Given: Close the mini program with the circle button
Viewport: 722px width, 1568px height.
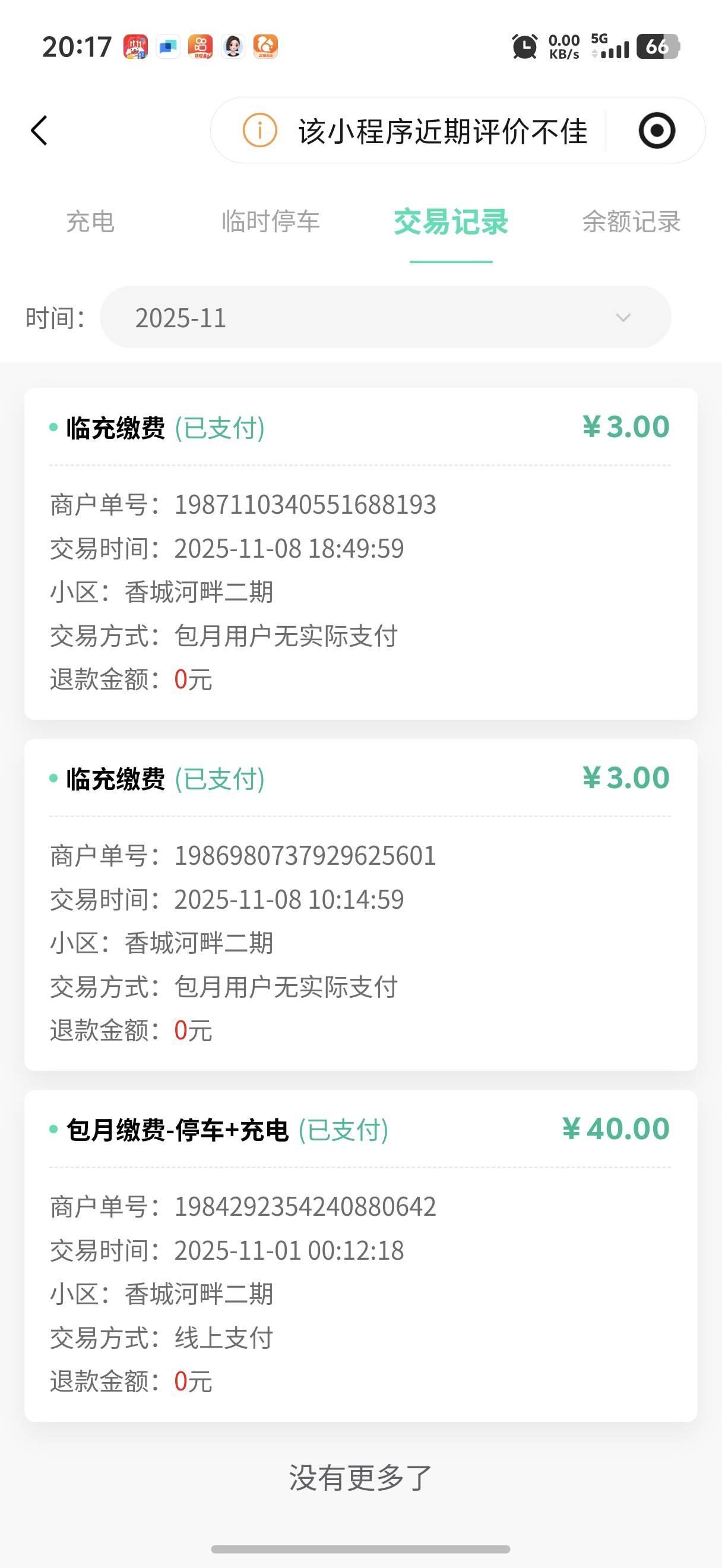Looking at the screenshot, I should pos(656,131).
